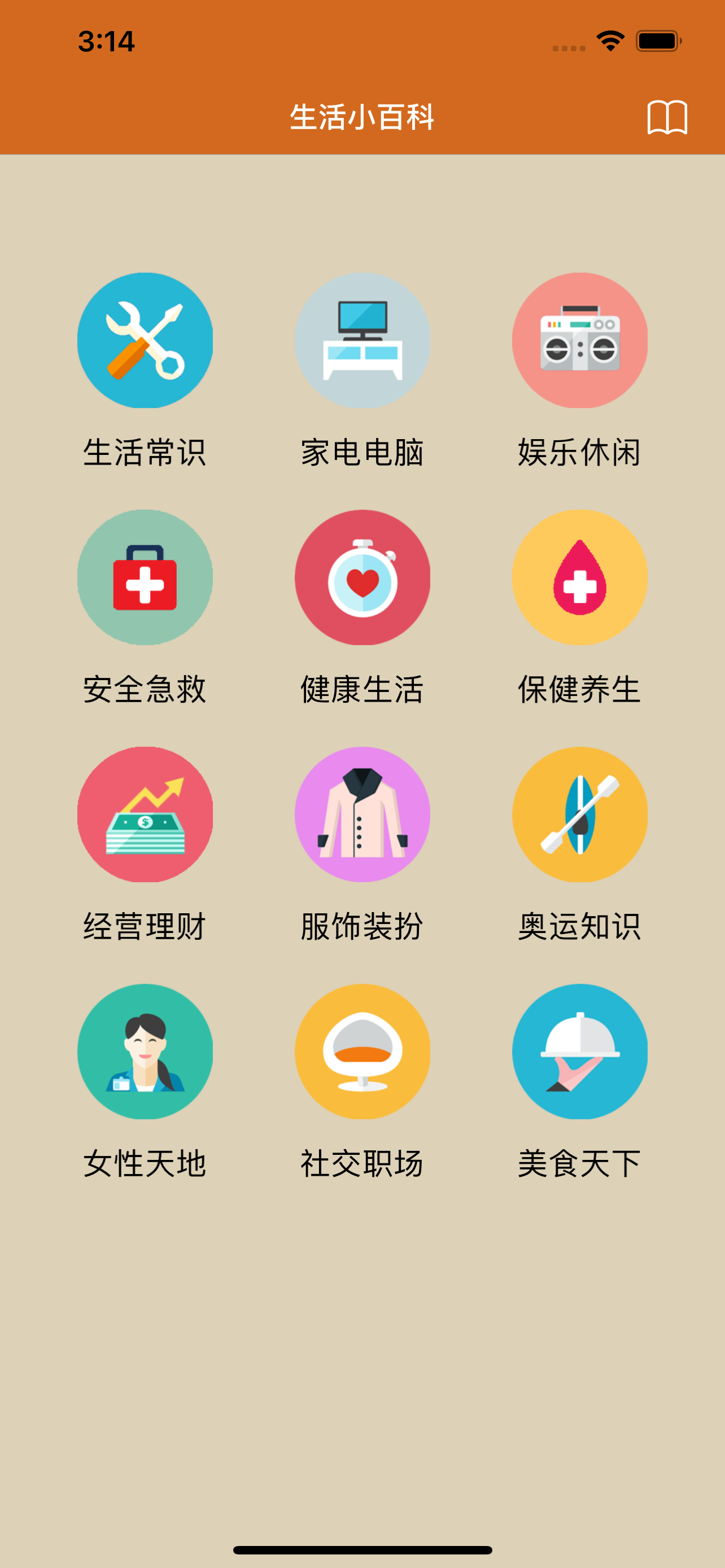The width and height of the screenshot is (725, 1568).
Task: Tap the home indicator bar
Action: [362, 1550]
